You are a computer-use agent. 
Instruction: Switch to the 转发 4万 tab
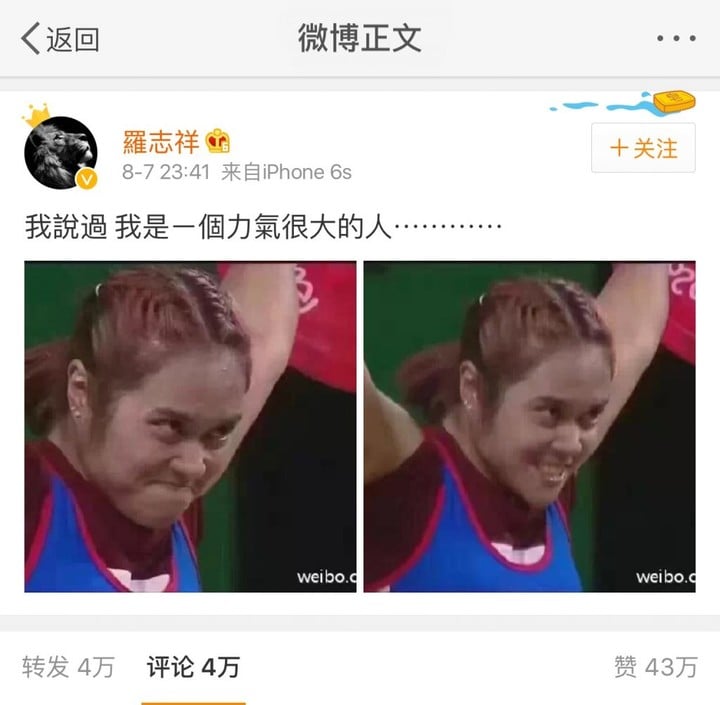pyautogui.click(x=68, y=667)
